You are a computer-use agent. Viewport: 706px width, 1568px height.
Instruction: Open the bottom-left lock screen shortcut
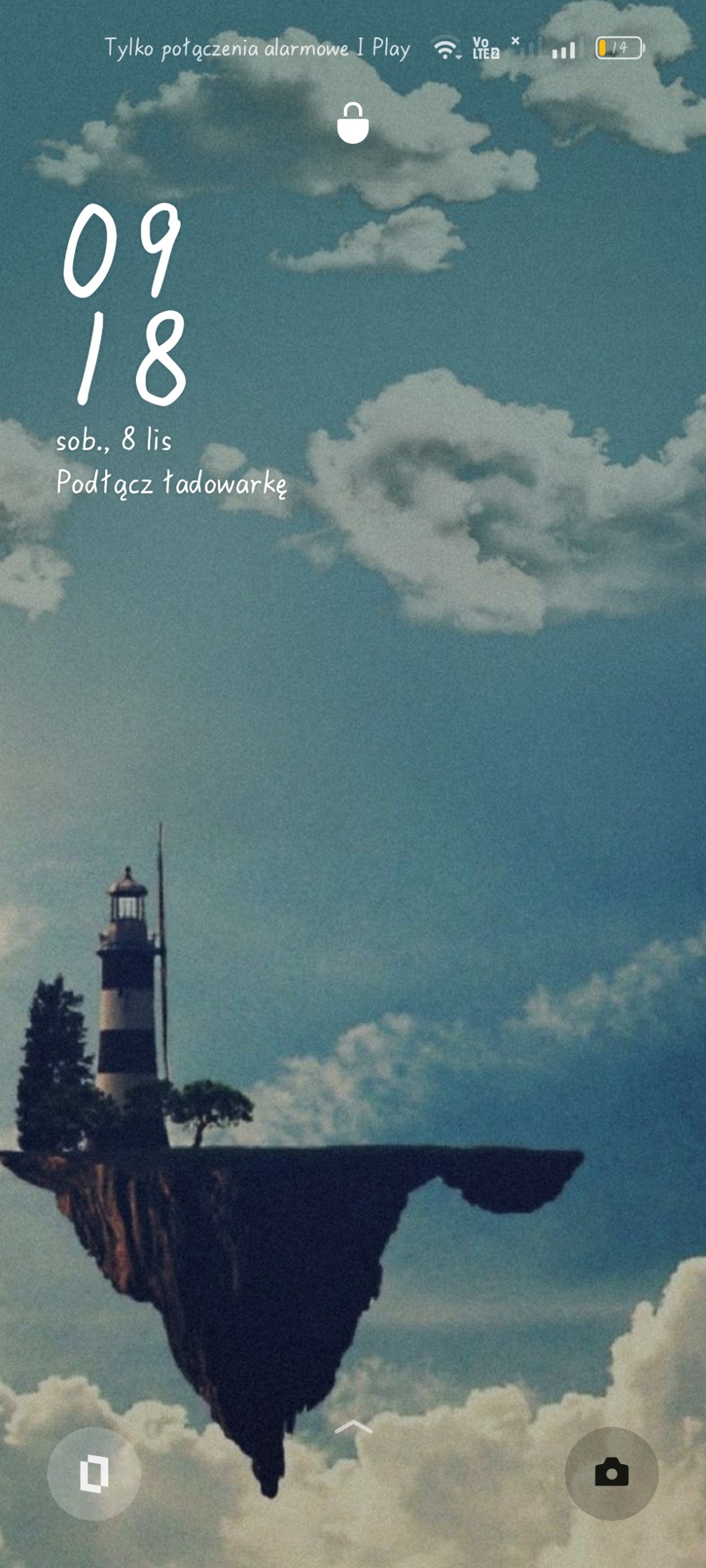click(94, 1473)
